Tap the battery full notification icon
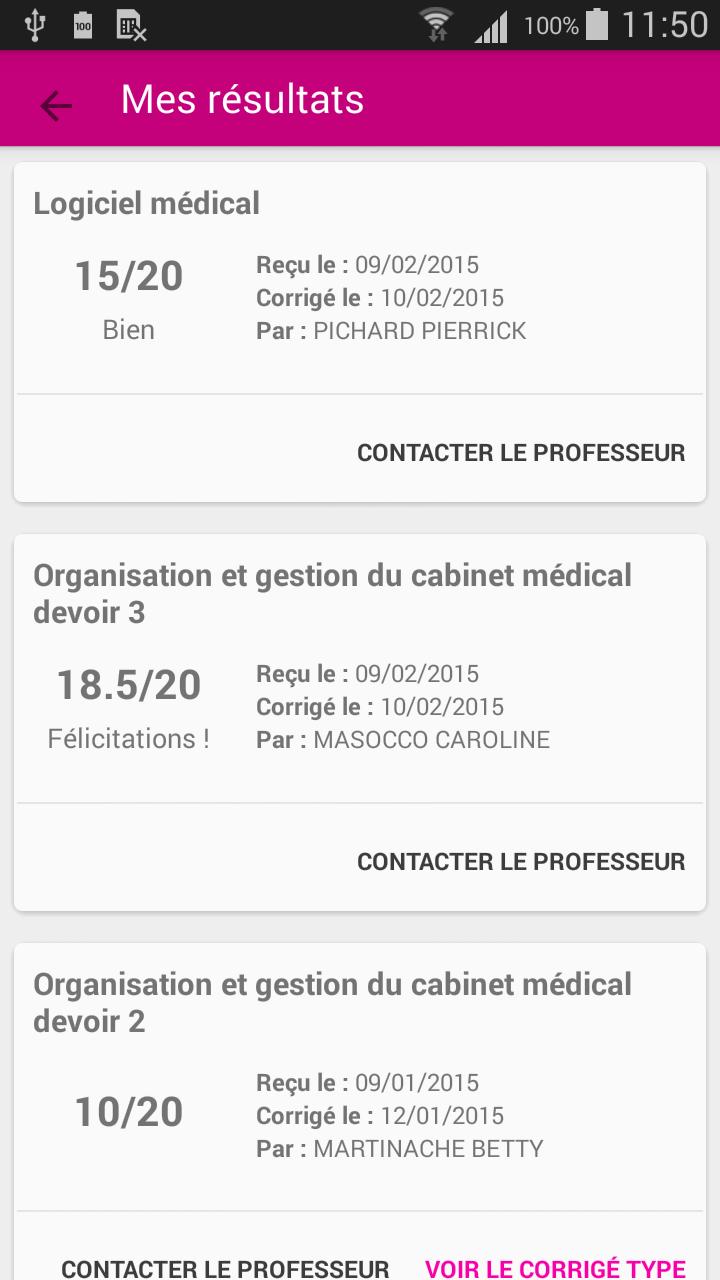Image resolution: width=720 pixels, height=1280 pixels. point(81,24)
